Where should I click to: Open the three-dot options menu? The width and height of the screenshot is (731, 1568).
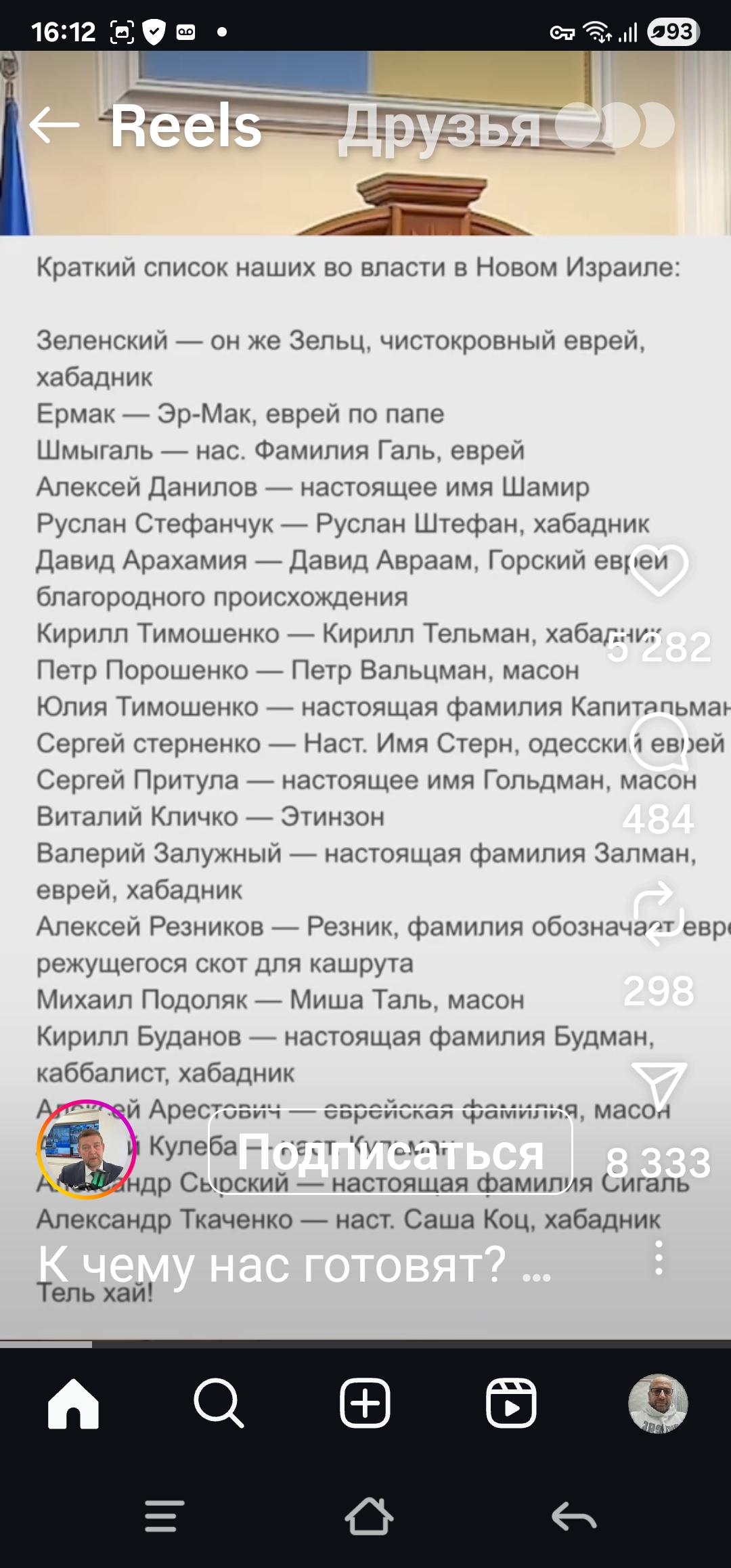click(x=659, y=1259)
